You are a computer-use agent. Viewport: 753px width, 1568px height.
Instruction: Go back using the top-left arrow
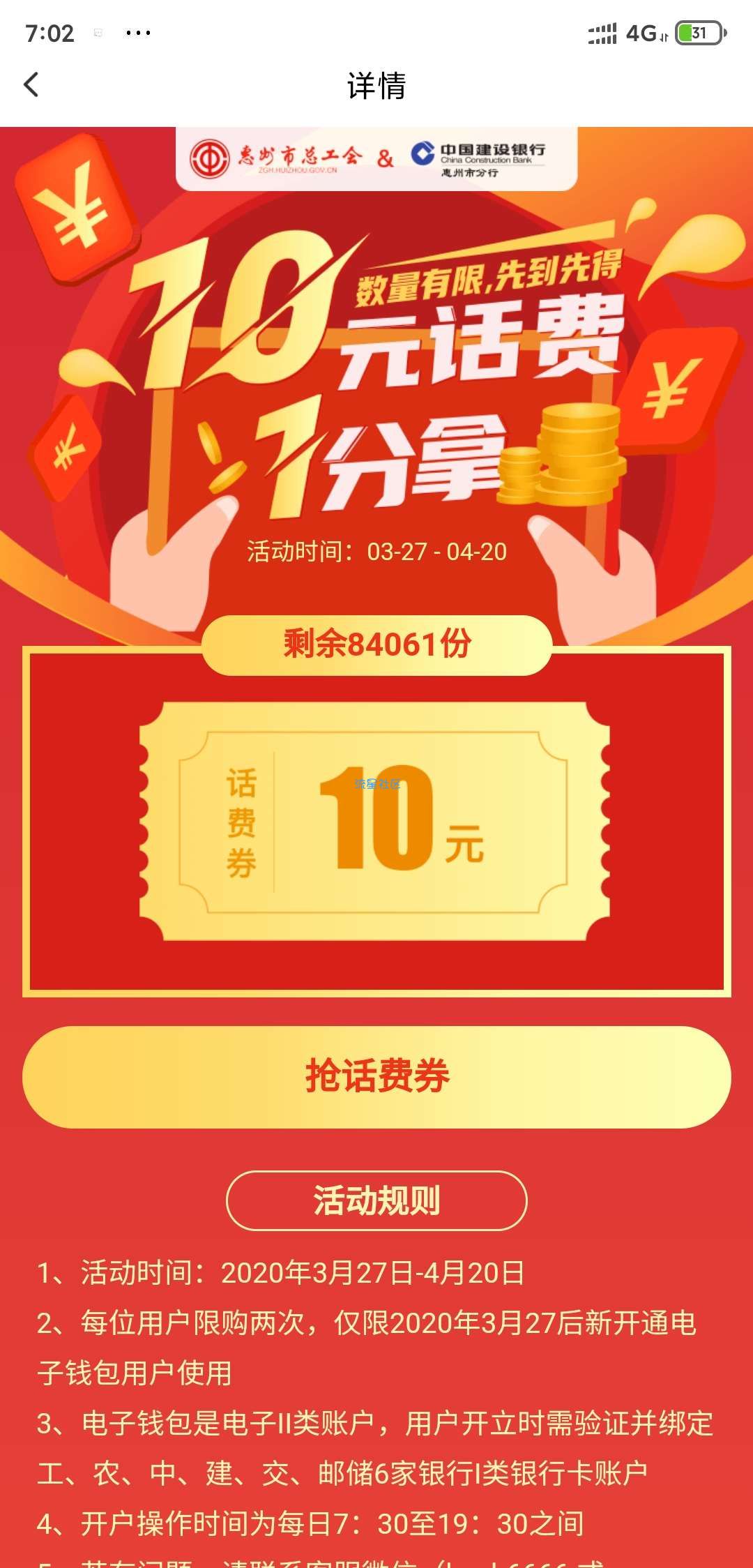tap(31, 85)
